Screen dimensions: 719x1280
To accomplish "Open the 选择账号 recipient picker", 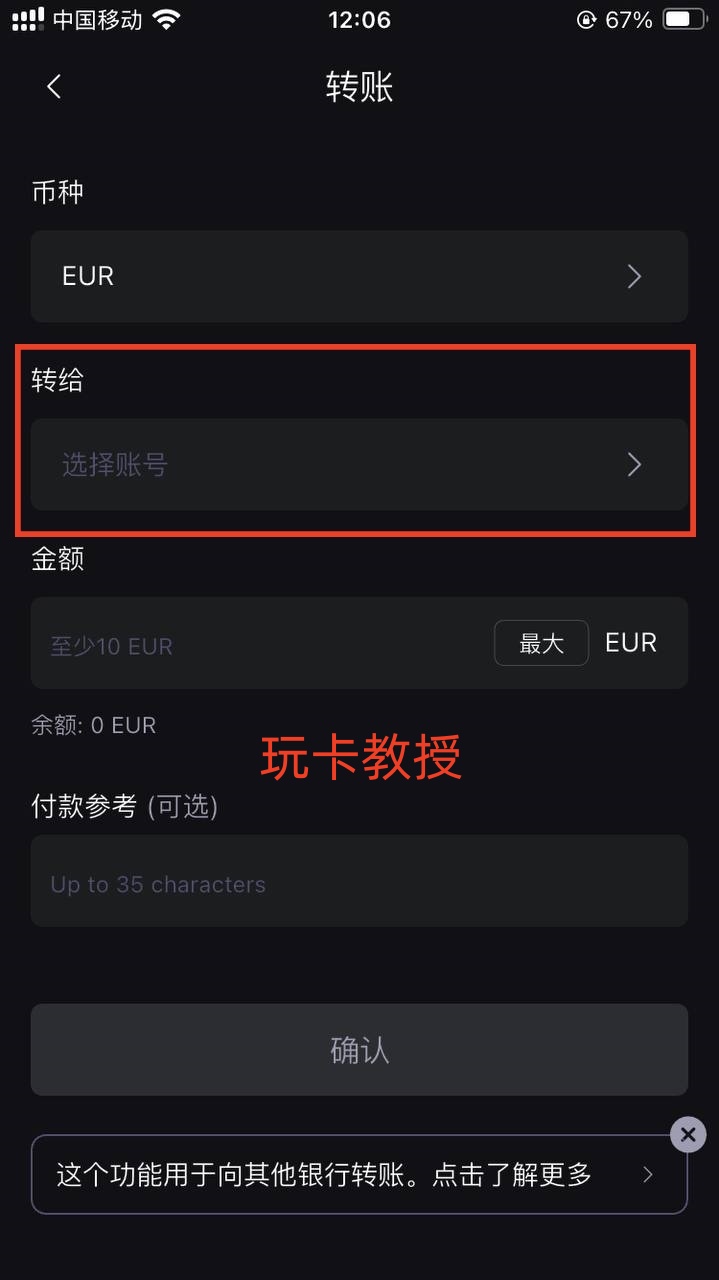I will pyautogui.click(x=359, y=464).
